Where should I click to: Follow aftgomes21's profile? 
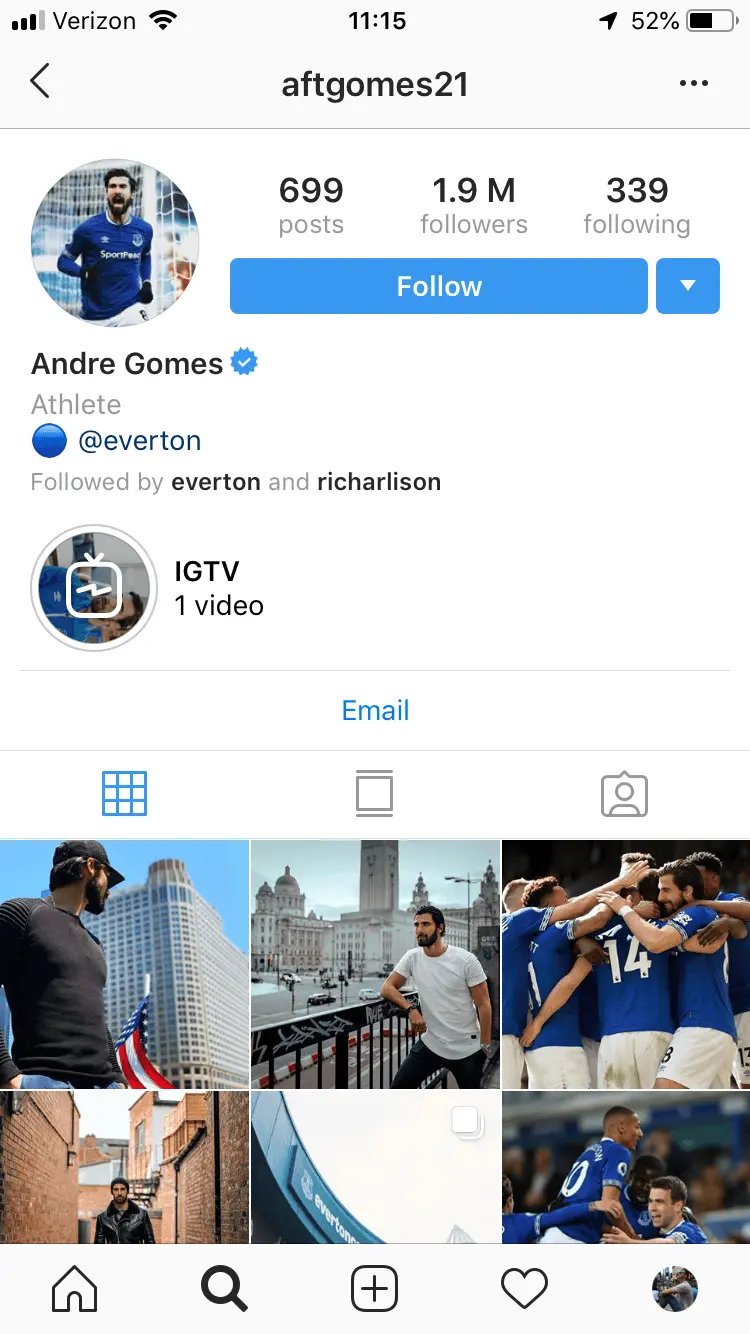tap(438, 286)
